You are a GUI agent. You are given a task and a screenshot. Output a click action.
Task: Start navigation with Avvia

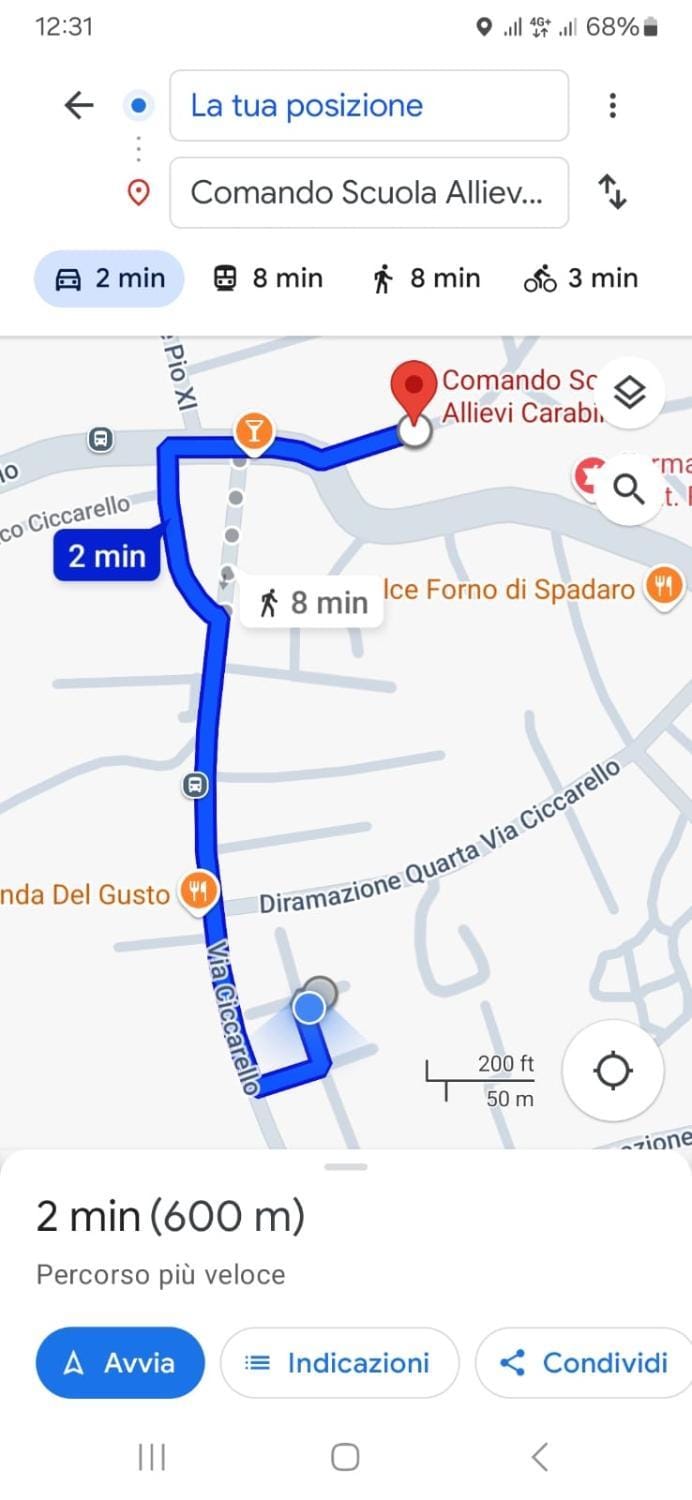[x=120, y=1362]
